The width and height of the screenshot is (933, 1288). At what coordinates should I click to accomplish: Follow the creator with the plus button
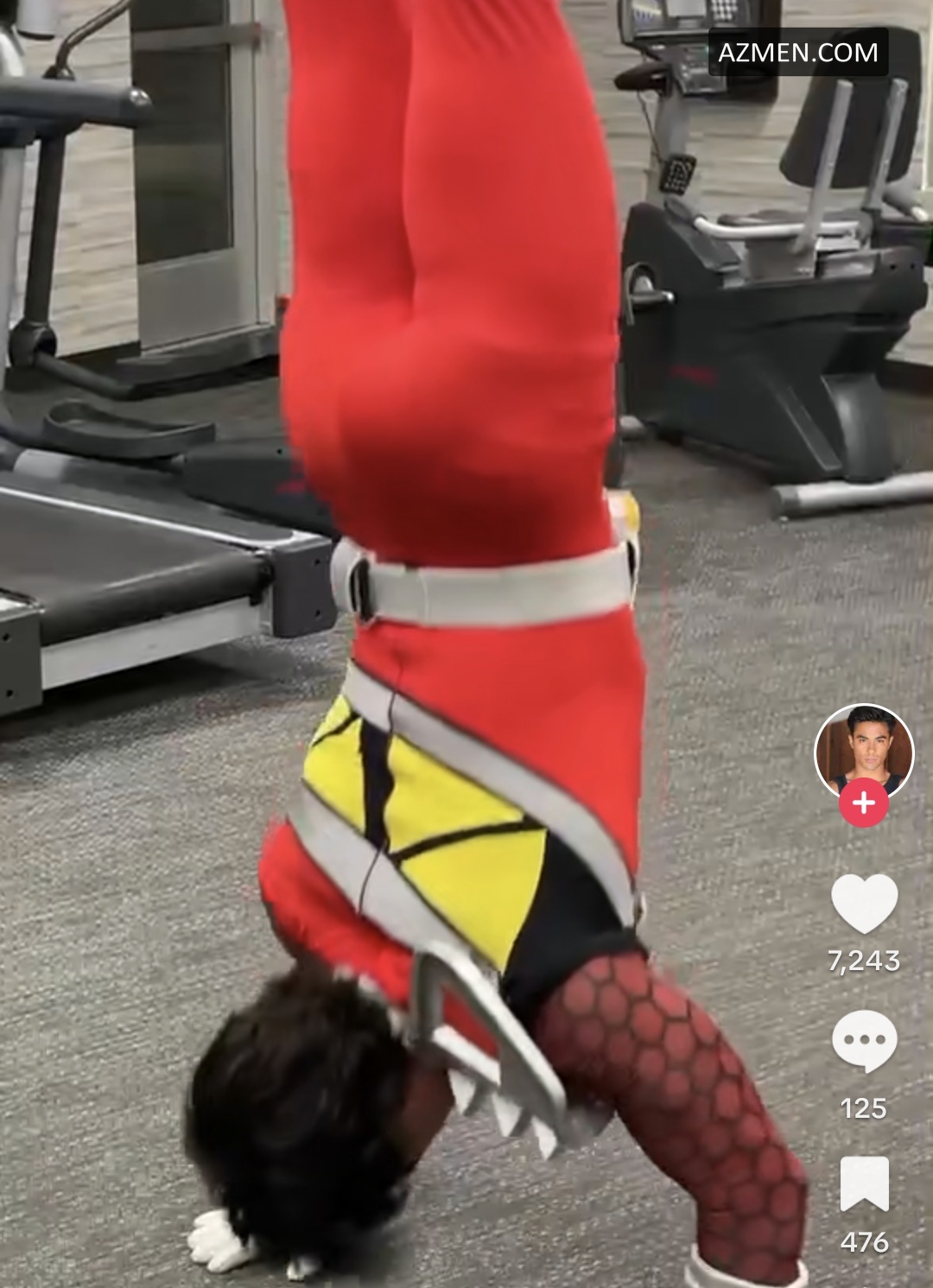[864, 803]
